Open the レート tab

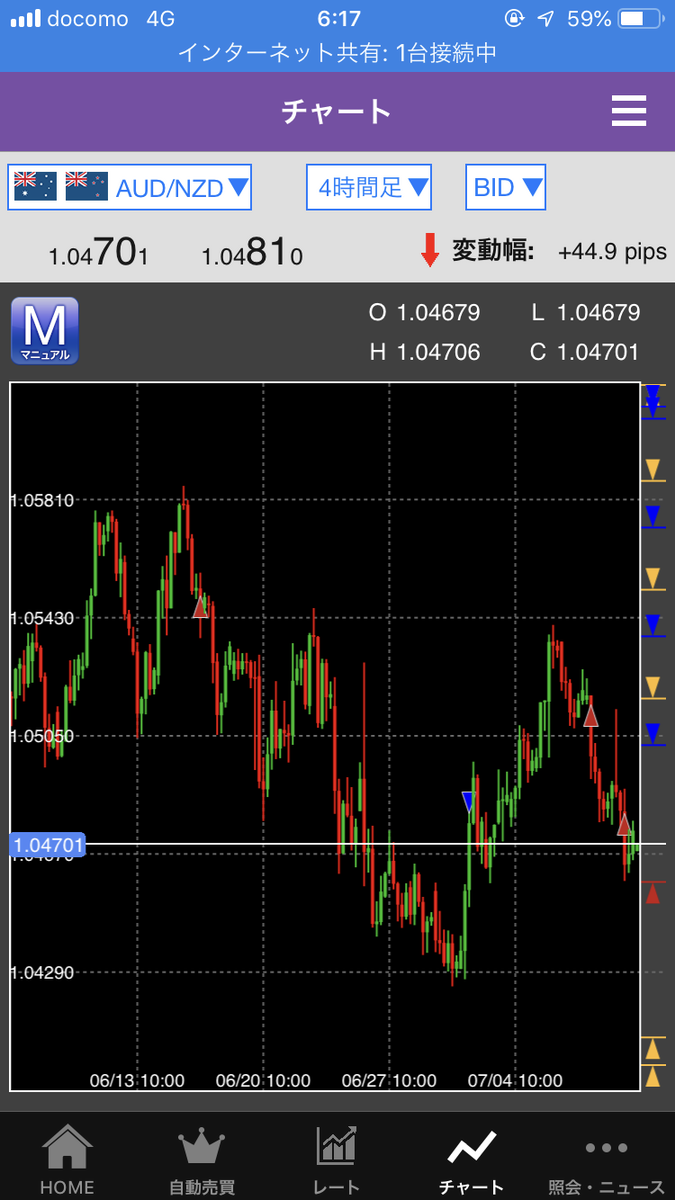tap(336, 1158)
